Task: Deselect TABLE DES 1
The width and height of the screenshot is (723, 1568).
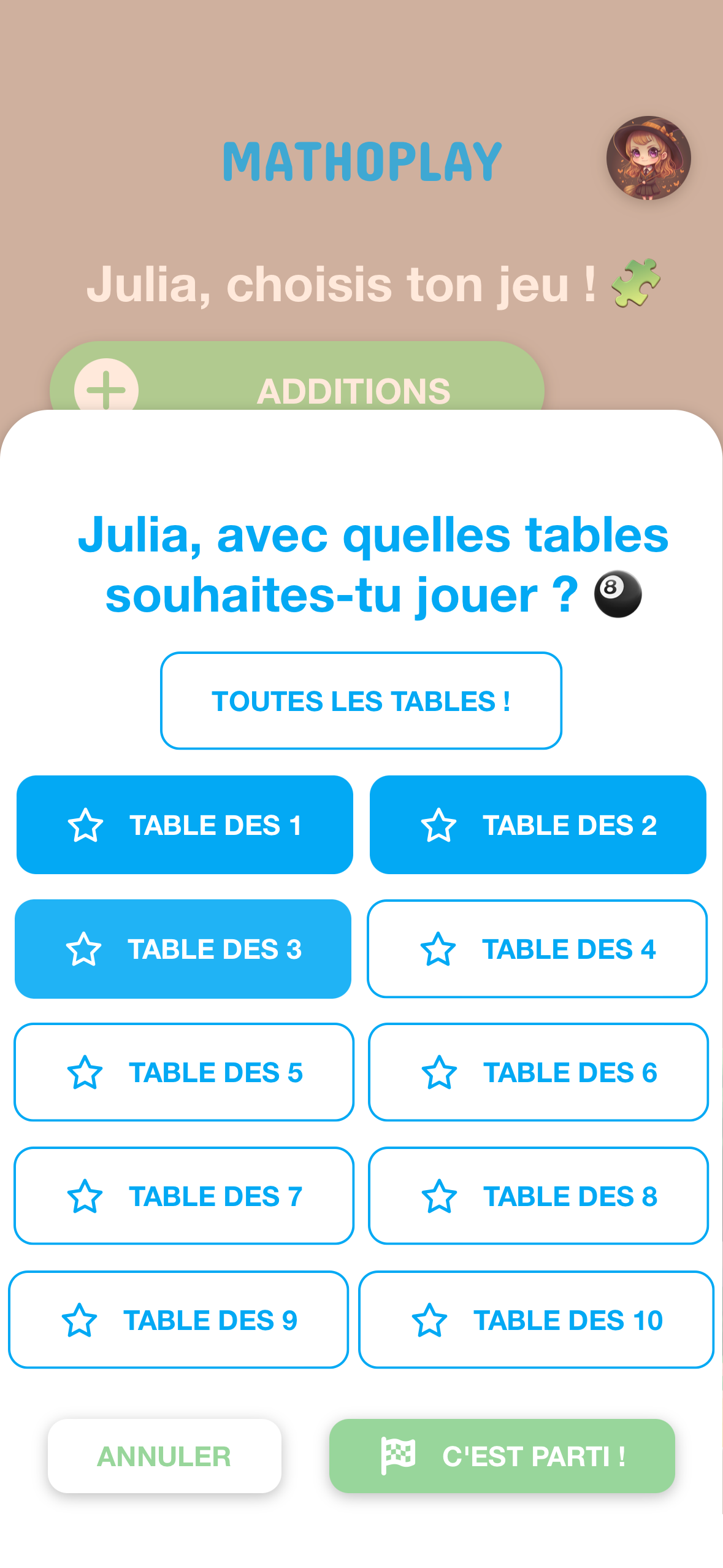Action: click(x=185, y=824)
